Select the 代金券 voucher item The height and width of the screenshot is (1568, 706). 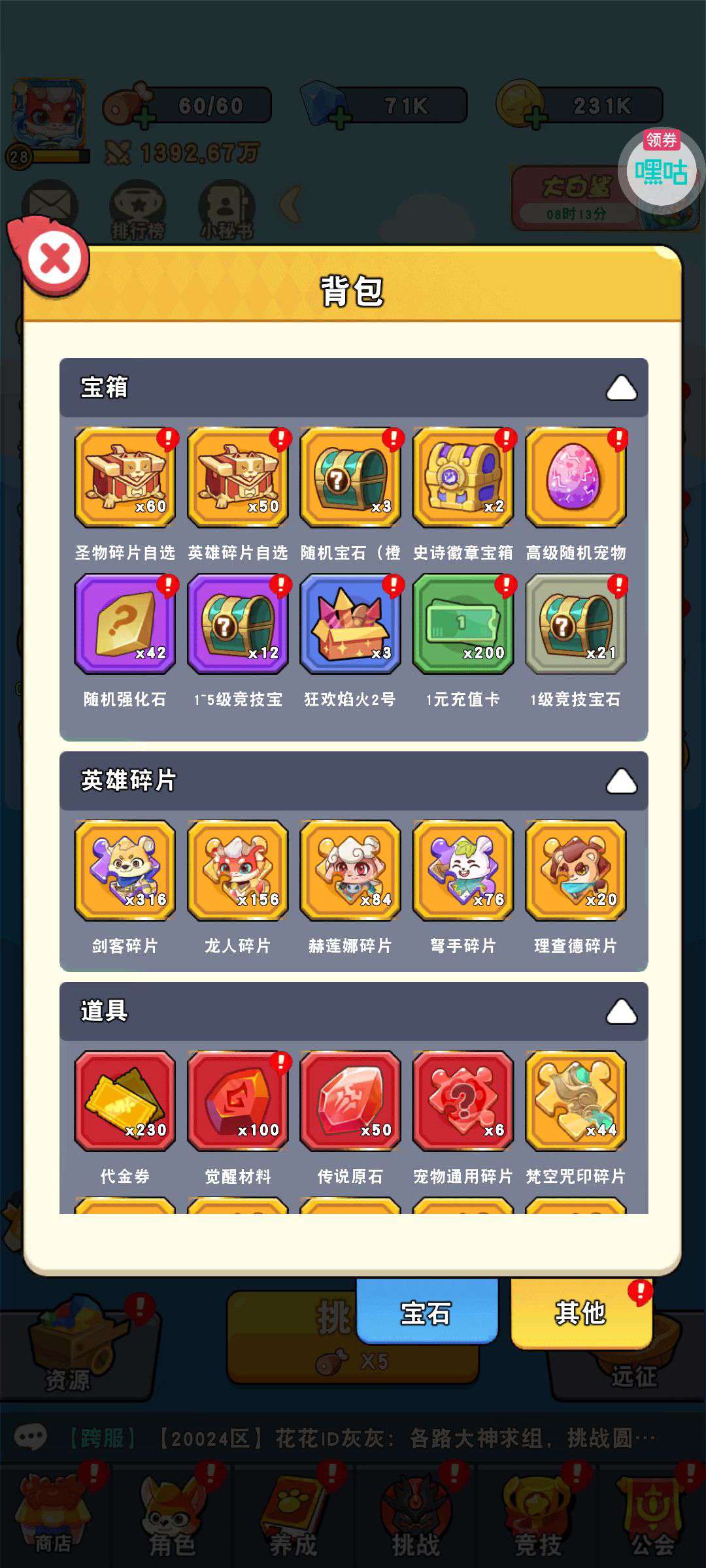click(125, 1101)
